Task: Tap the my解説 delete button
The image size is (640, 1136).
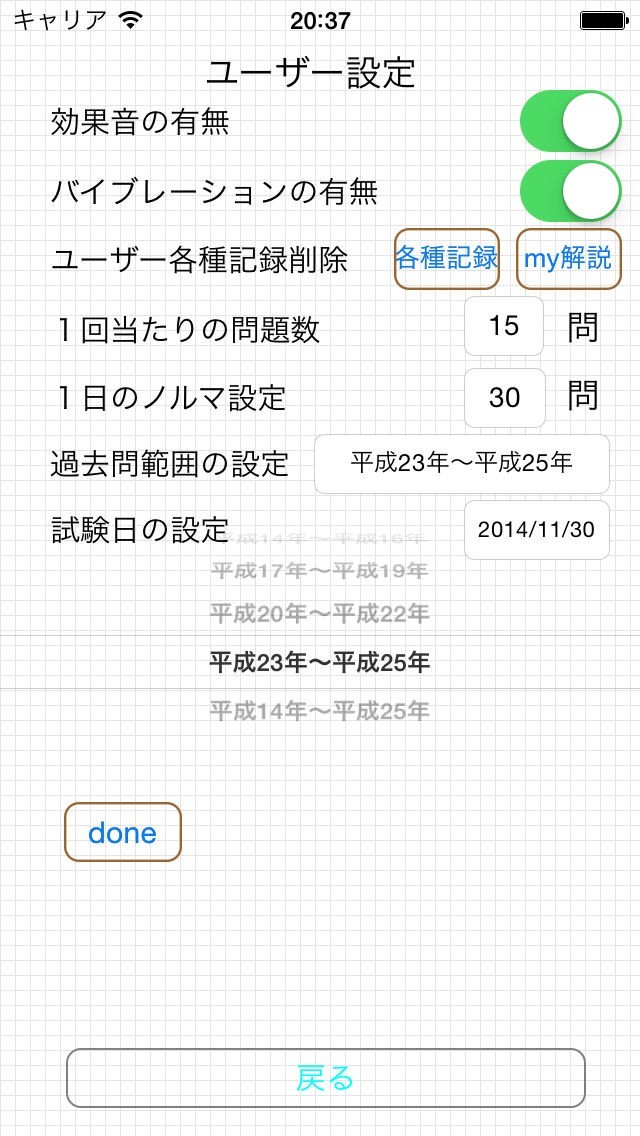Action: tap(567, 259)
